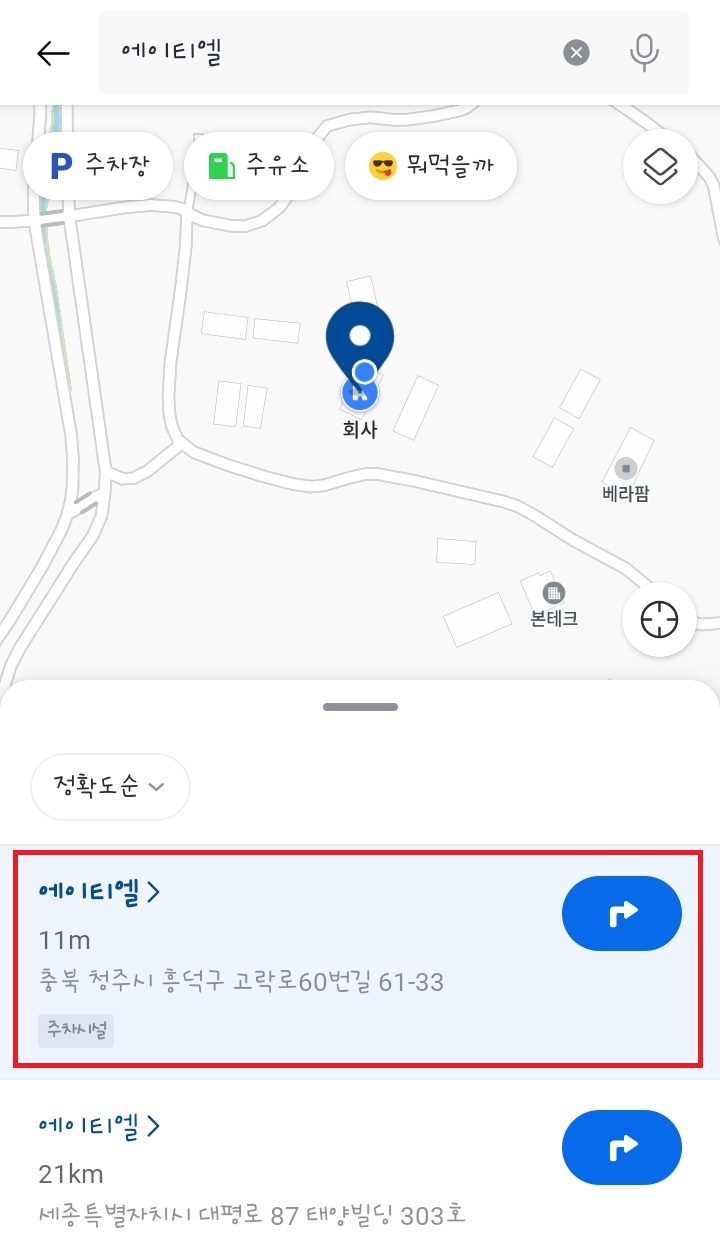Center the map on current location
Screen dimensions: 720x1247
pyautogui.click(x=659, y=620)
